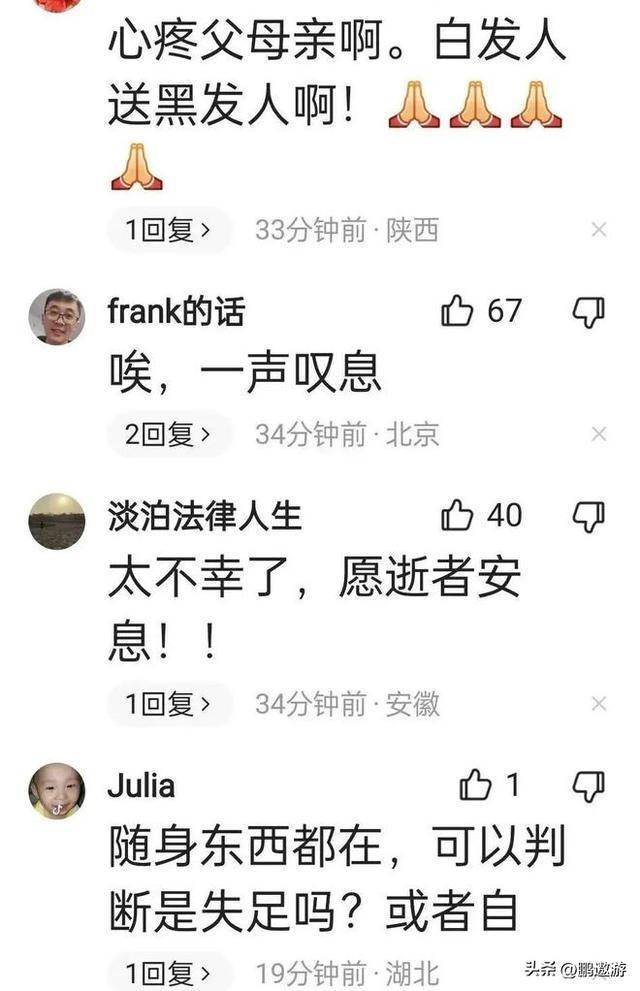The width and height of the screenshot is (640, 991).
Task: Open frank的话's profile avatar
Action: 56,317
